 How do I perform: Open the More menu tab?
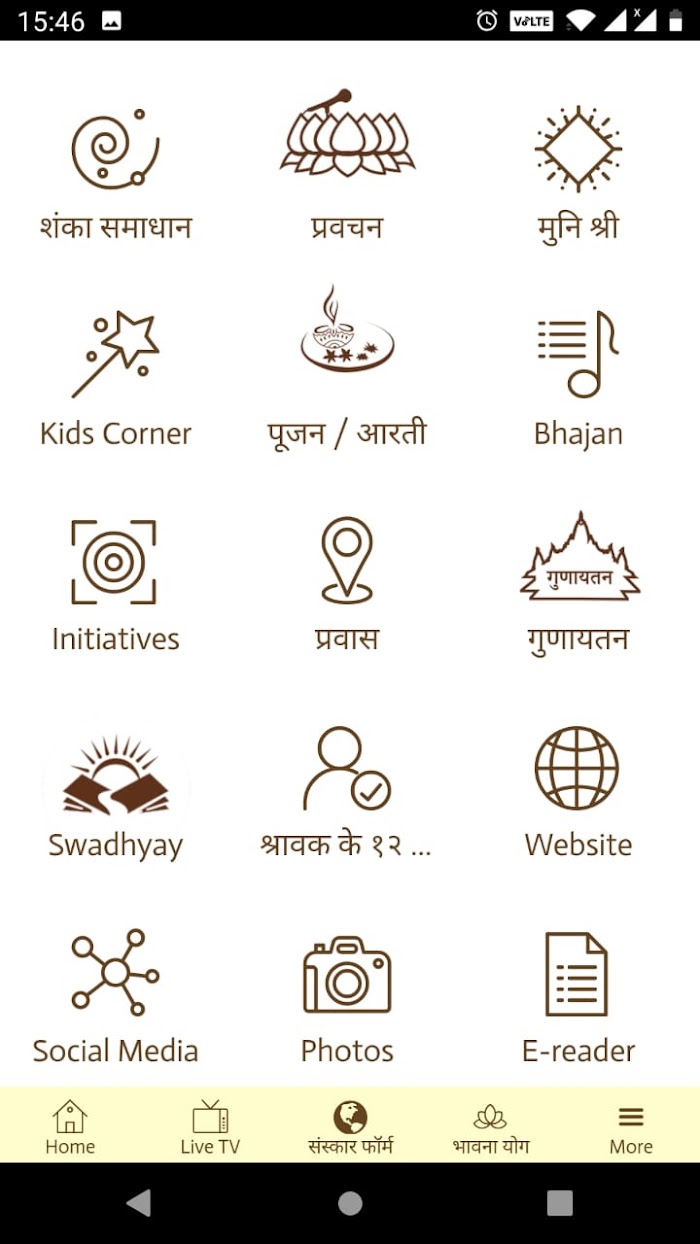pyautogui.click(x=631, y=1127)
